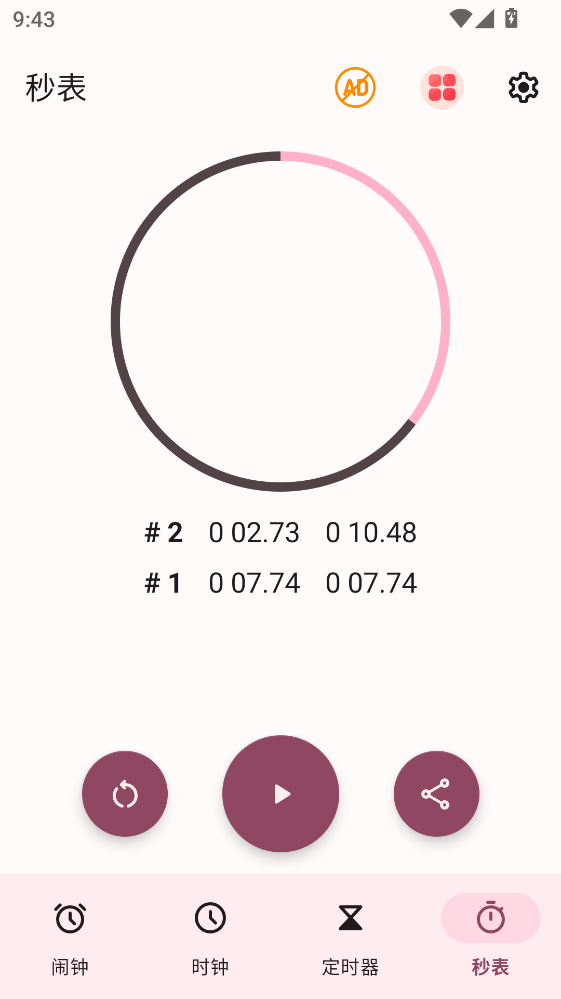
Task: Go to the 定时器 tab
Action: coord(350,938)
